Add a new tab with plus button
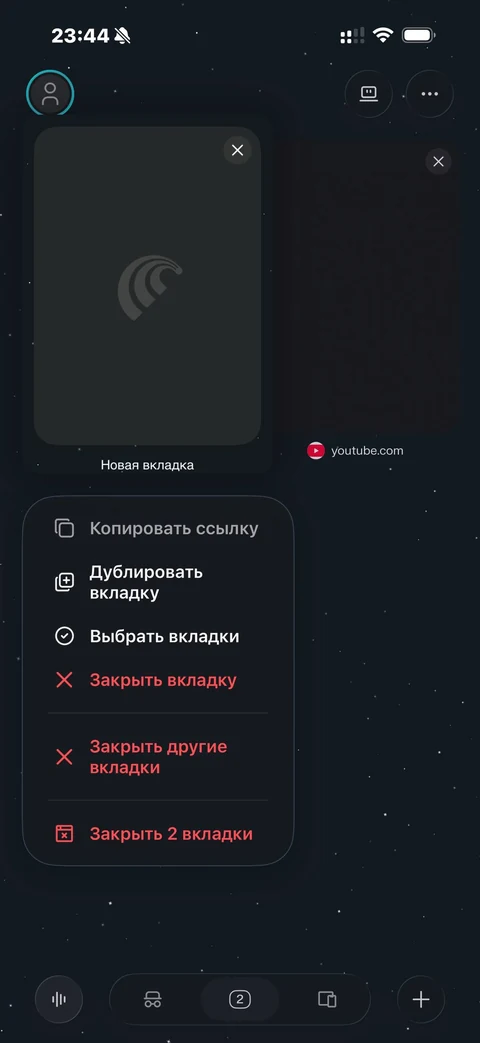Viewport: 480px width, 1043px height. pos(421,999)
